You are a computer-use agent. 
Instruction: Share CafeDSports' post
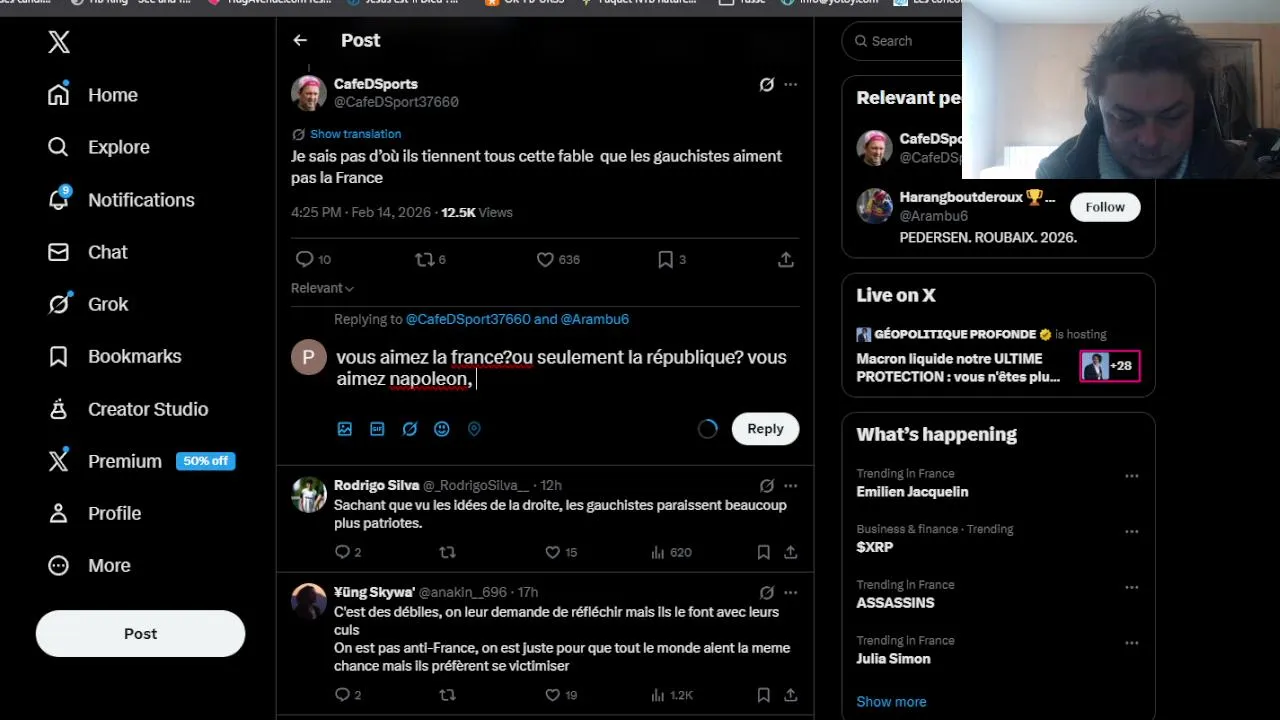pos(786,260)
